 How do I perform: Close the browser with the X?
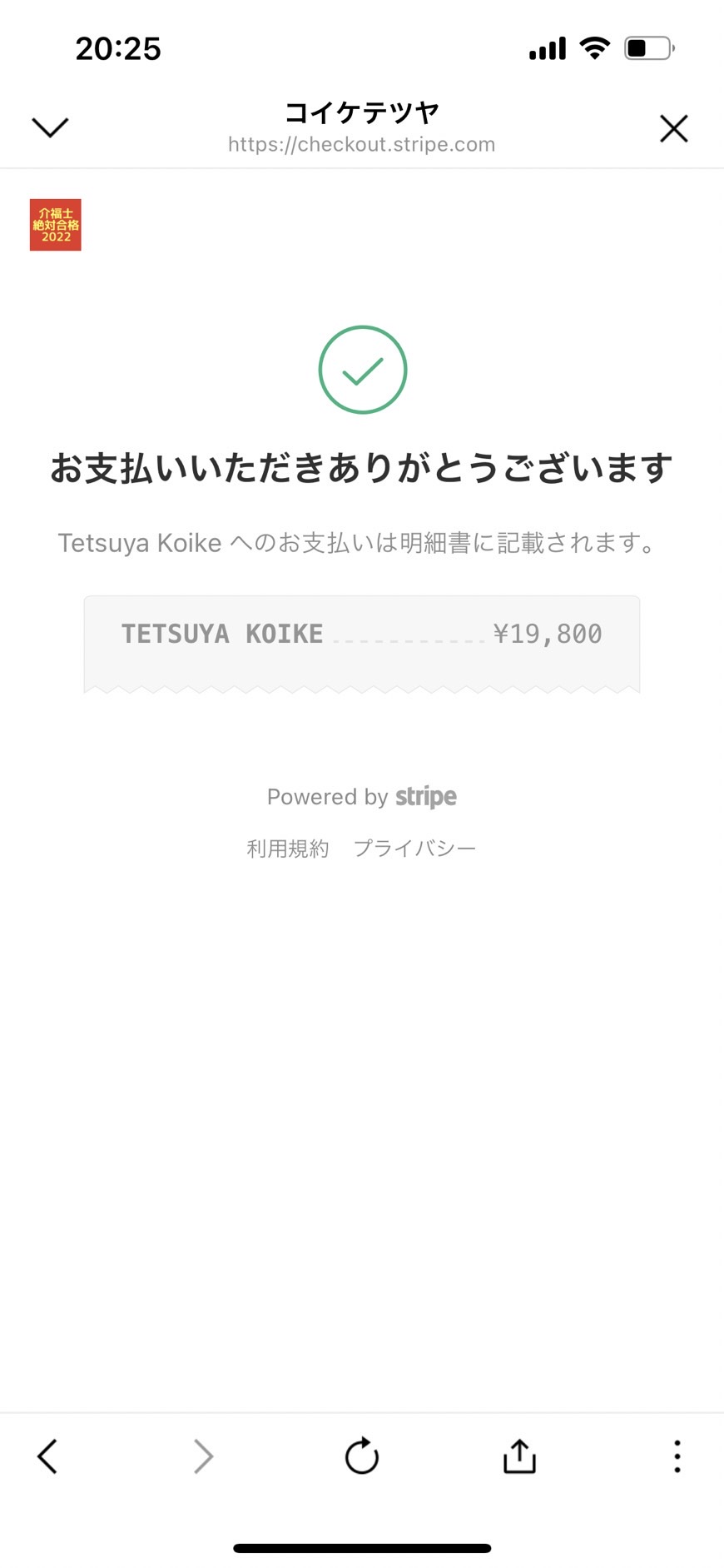(x=673, y=128)
